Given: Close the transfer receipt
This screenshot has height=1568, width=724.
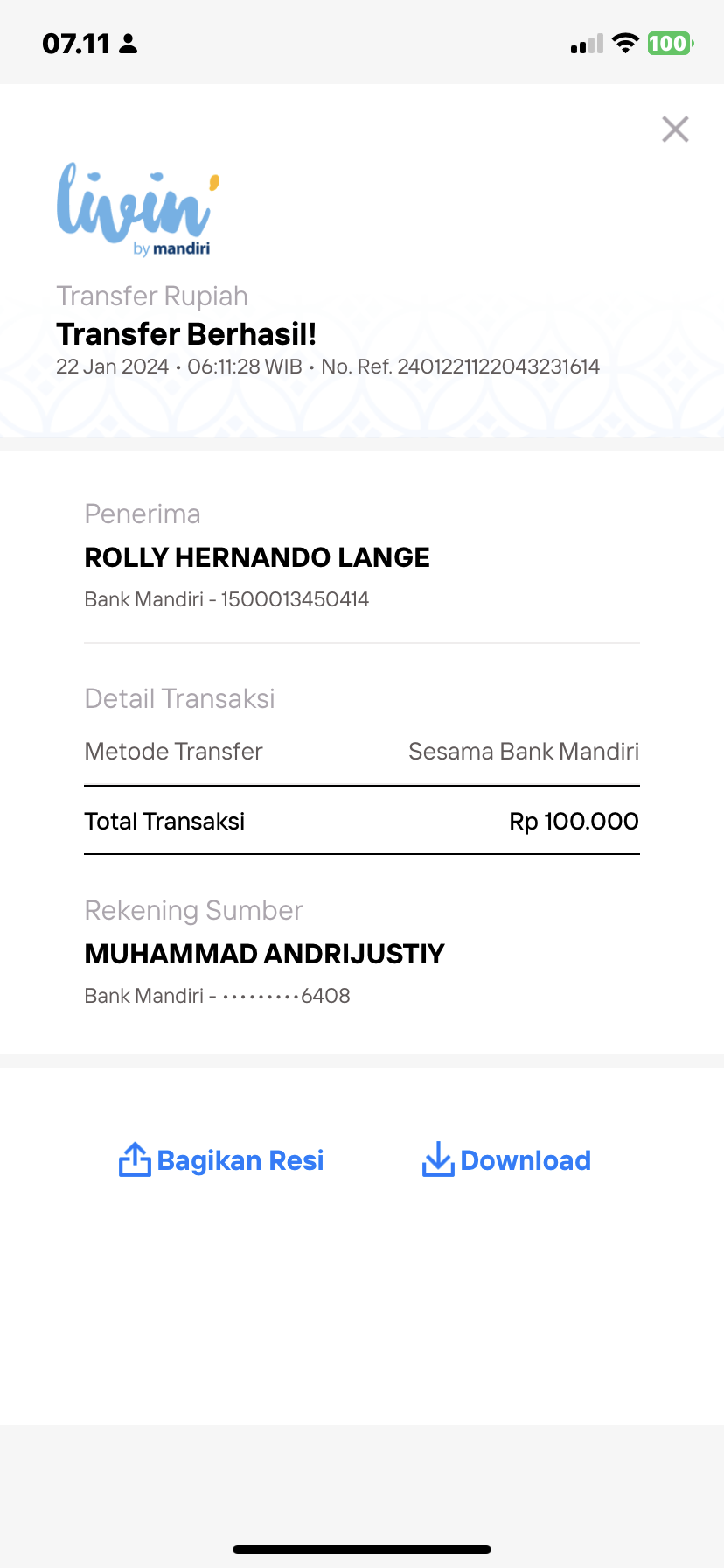Looking at the screenshot, I should 675,129.
